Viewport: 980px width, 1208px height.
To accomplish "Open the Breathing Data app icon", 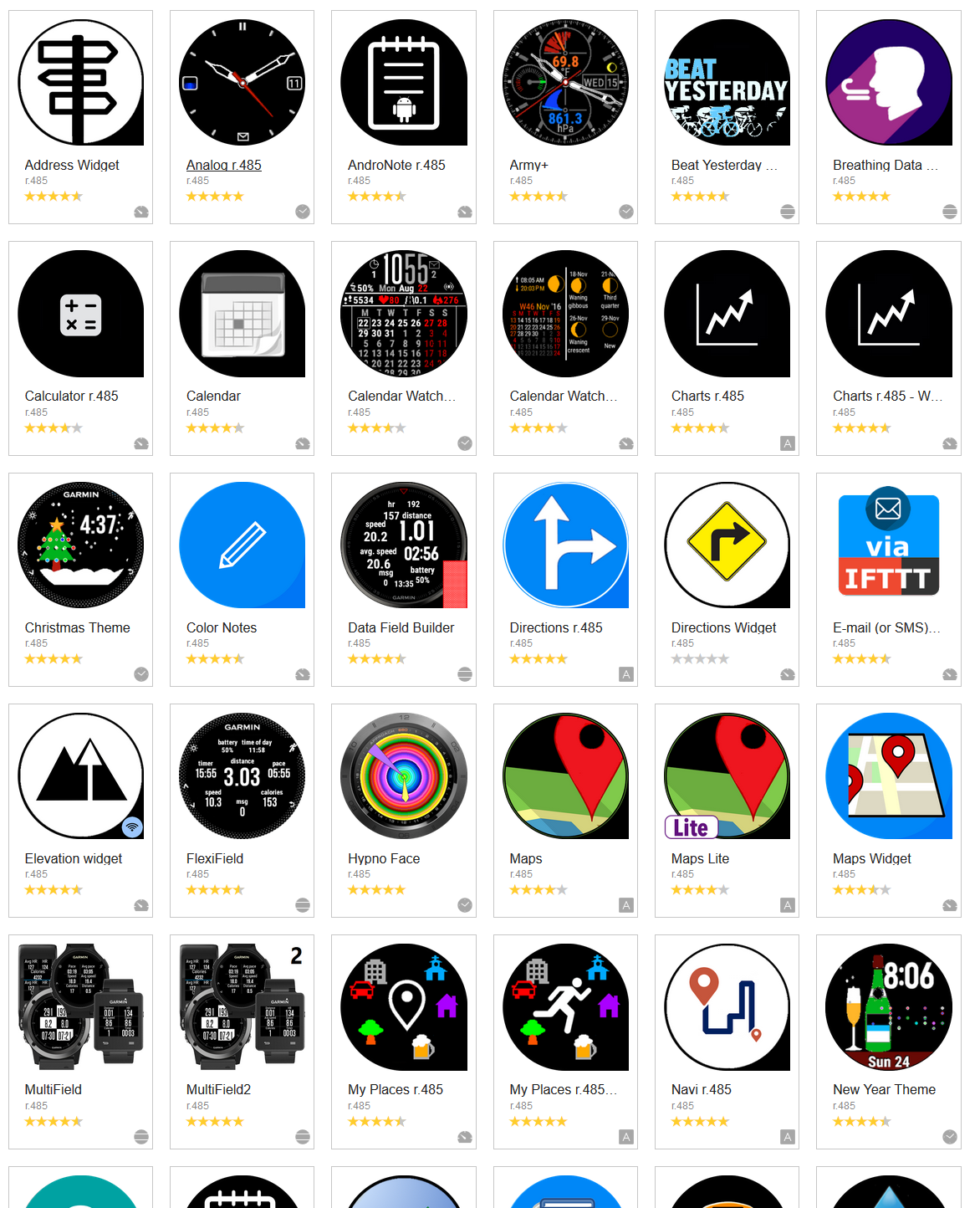I will click(x=888, y=80).
